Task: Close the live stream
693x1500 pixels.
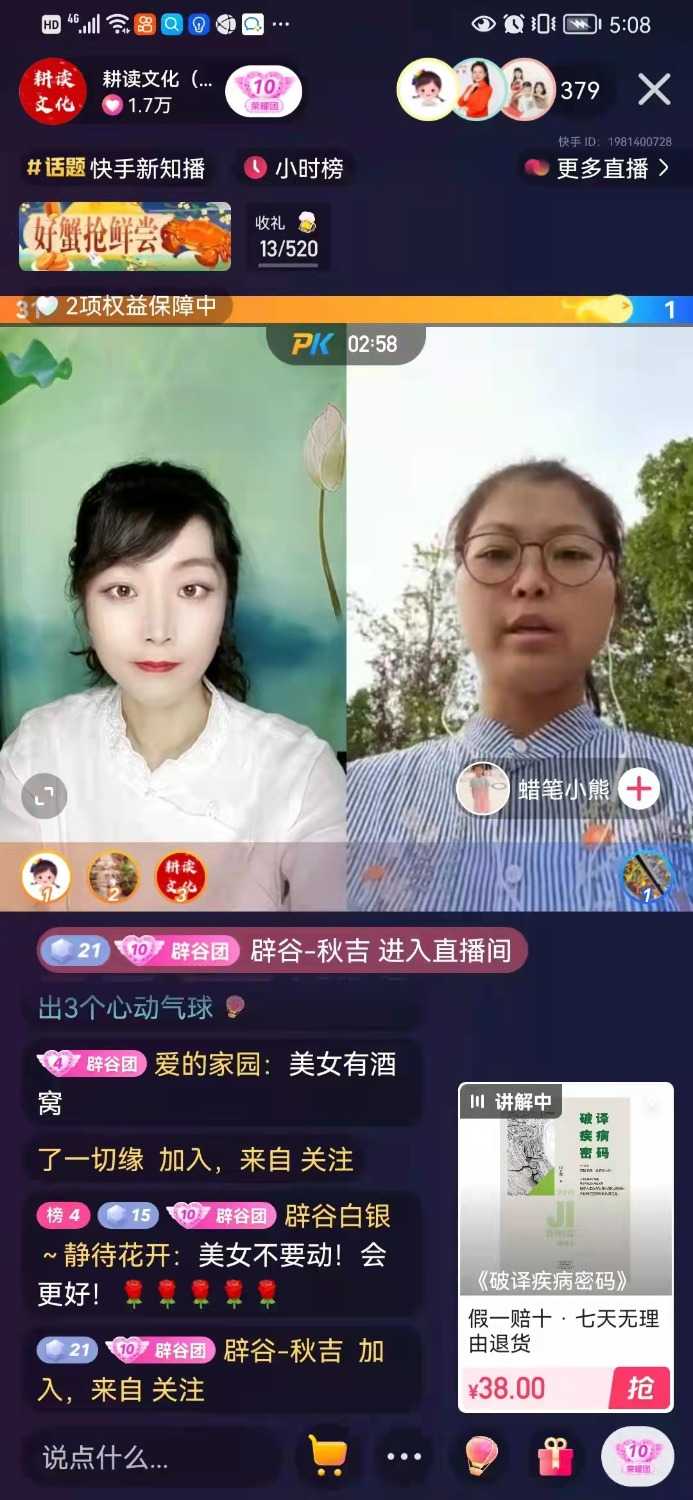Action: (654, 90)
